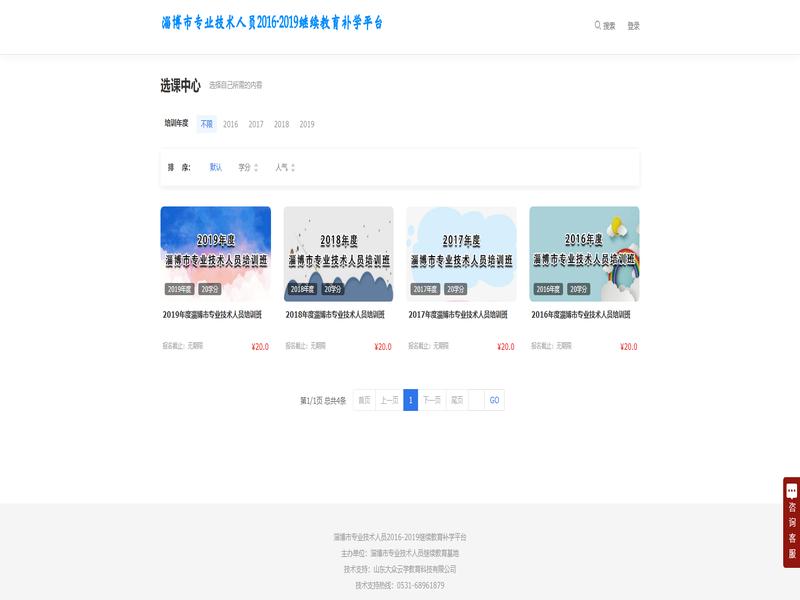This screenshot has height=600, width=800.
Task: Sort courses by 学分 credits
Action: (x=247, y=167)
